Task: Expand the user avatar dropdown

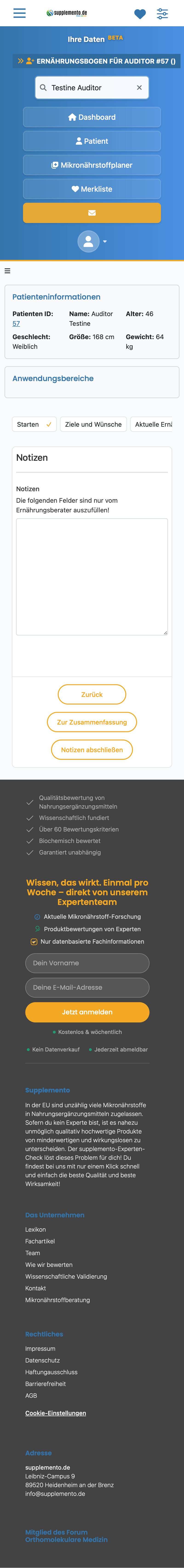Action: coord(92,241)
